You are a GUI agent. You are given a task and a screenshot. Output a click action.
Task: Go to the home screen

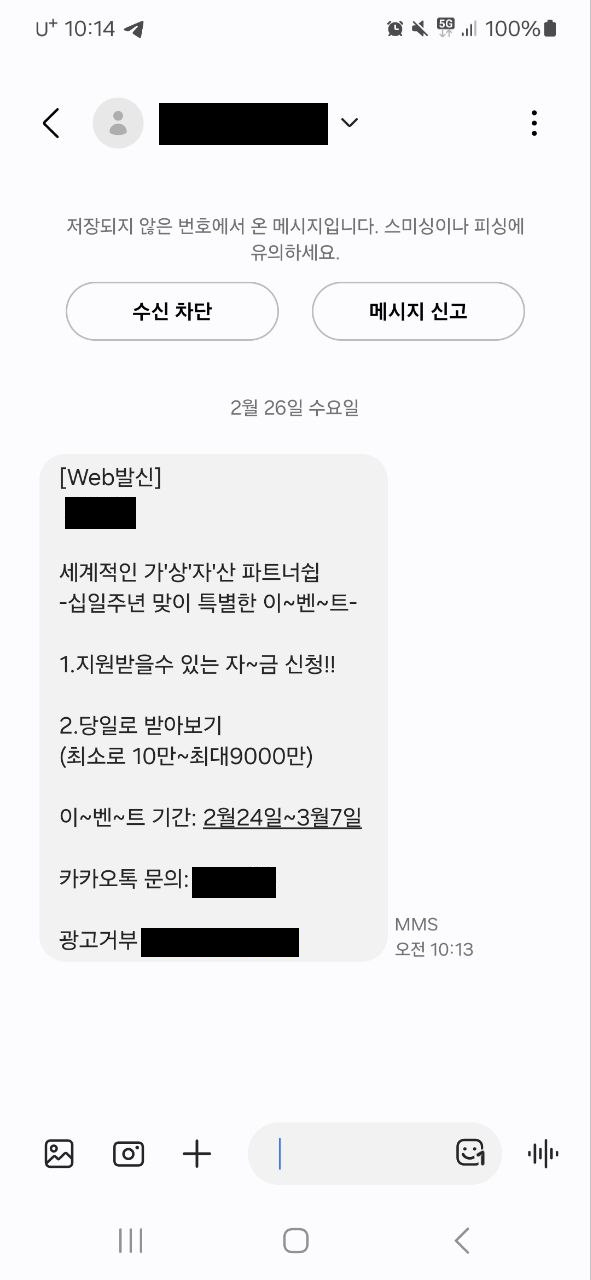296,1241
